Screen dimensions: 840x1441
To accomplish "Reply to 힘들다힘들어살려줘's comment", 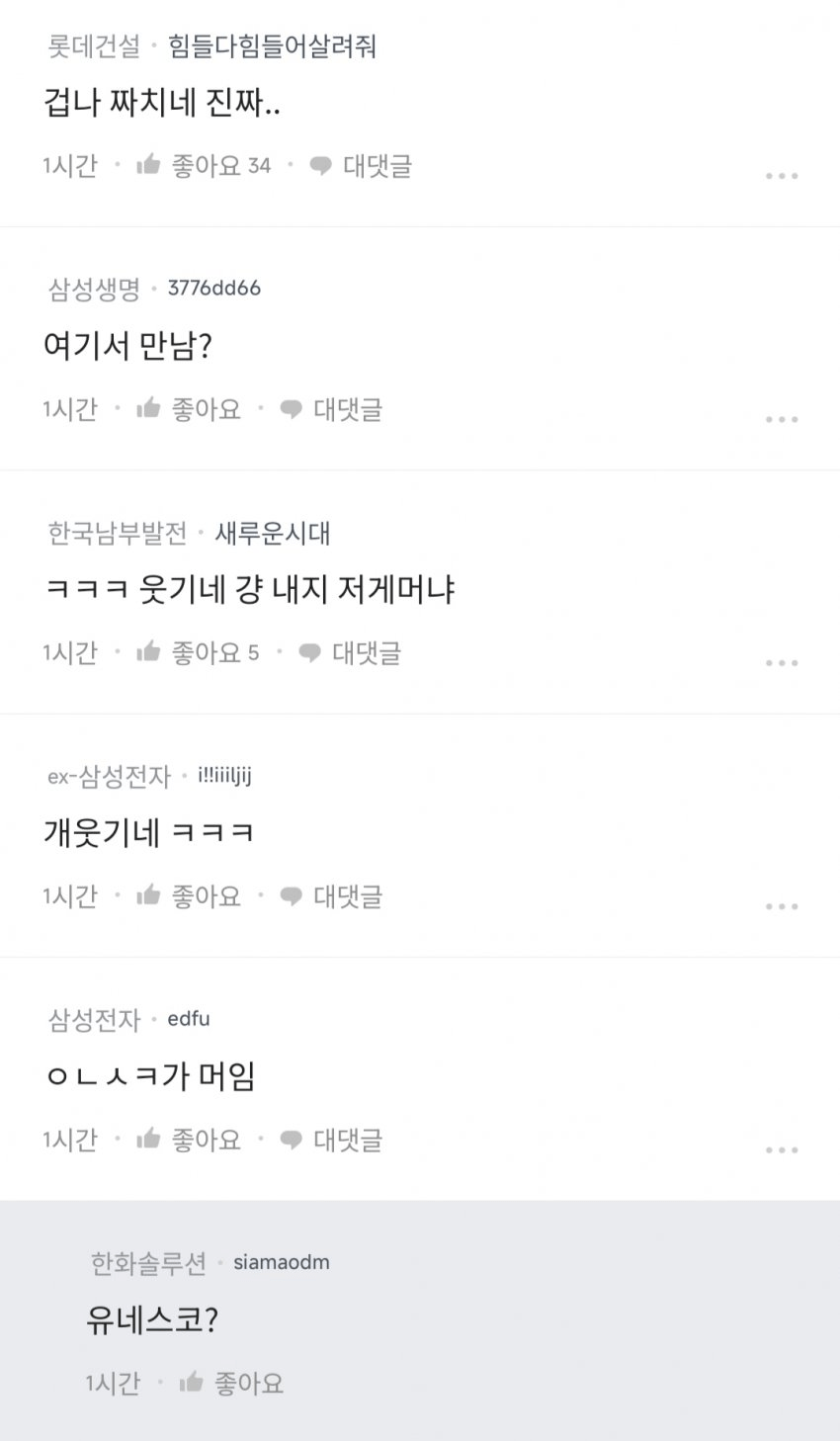I will point(361,166).
